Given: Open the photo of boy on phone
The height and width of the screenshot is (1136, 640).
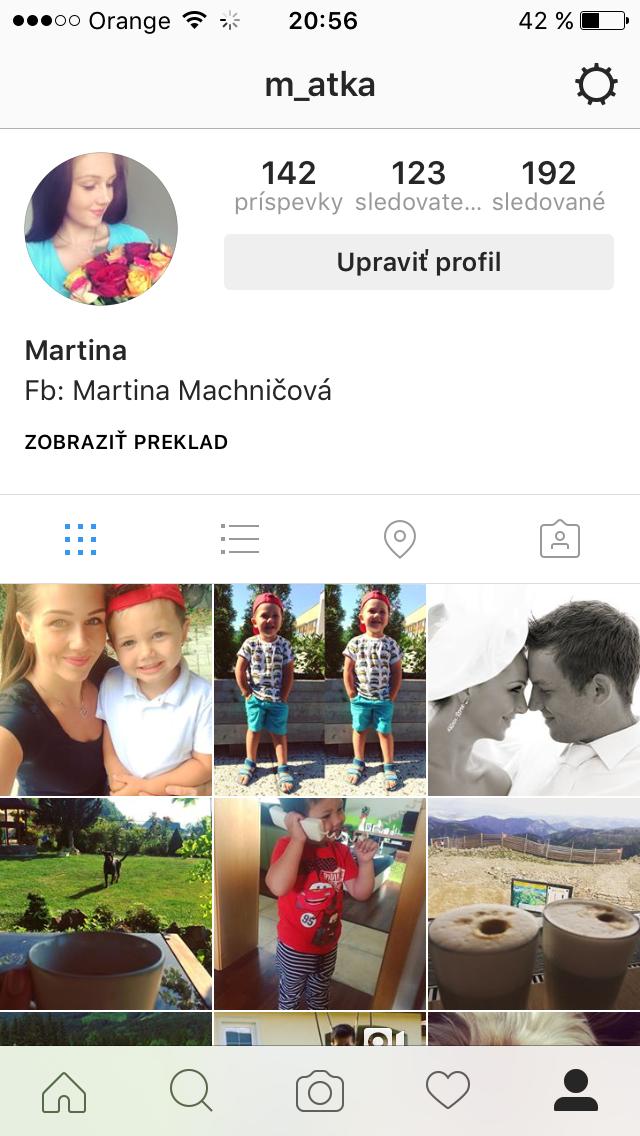Looking at the screenshot, I should click(x=320, y=903).
